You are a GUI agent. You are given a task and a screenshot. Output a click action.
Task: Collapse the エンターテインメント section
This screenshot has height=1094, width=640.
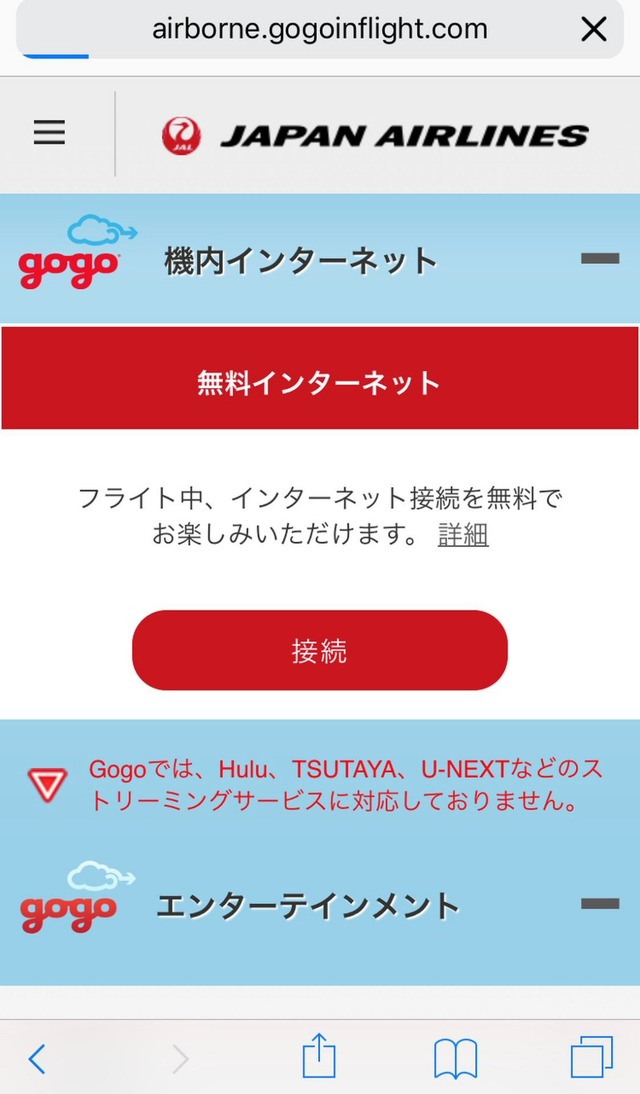point(600,904)
